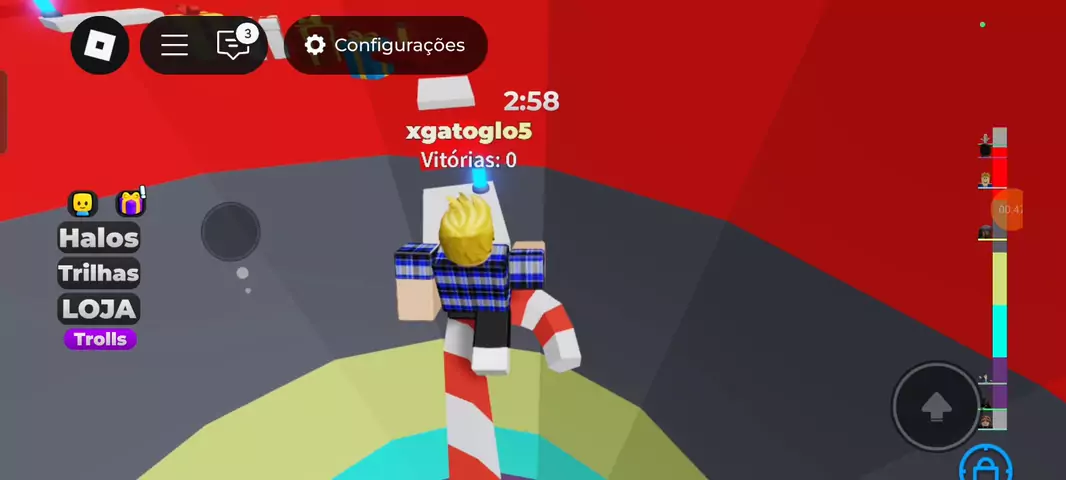Open Configurações settings
Screen dimensions: 1066x480
(386, 45)
